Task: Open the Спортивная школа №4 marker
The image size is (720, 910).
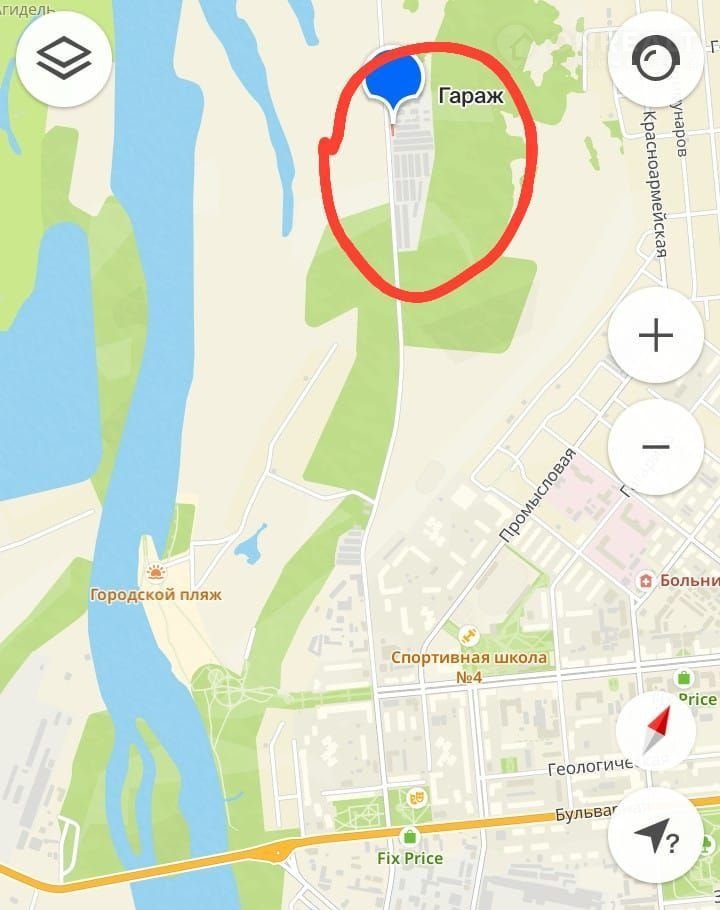Action: [468, 634]
